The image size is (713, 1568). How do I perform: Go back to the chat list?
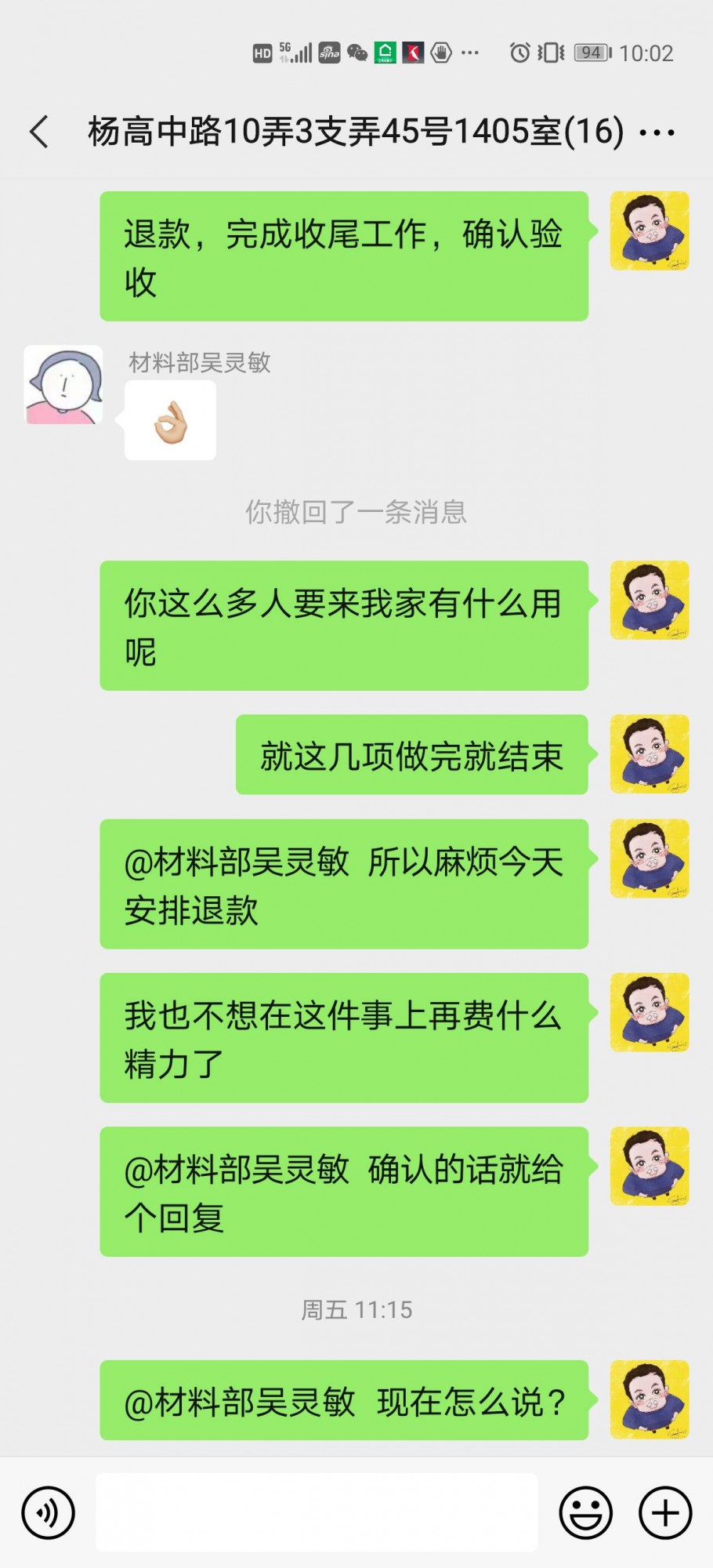(39, 132)
